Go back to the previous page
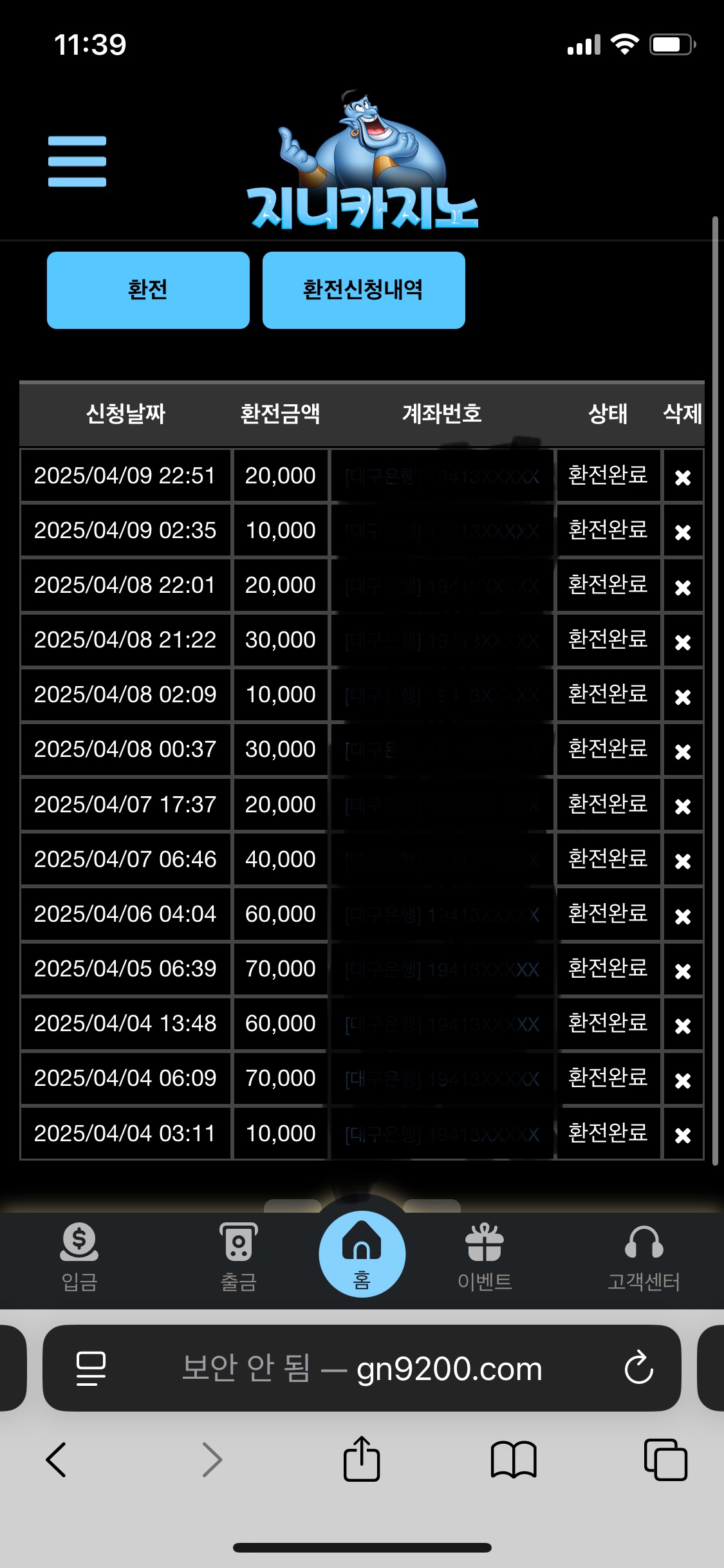Viewport: 724px width, 1568px height. pyautogui.click(x=57, y=1459)
